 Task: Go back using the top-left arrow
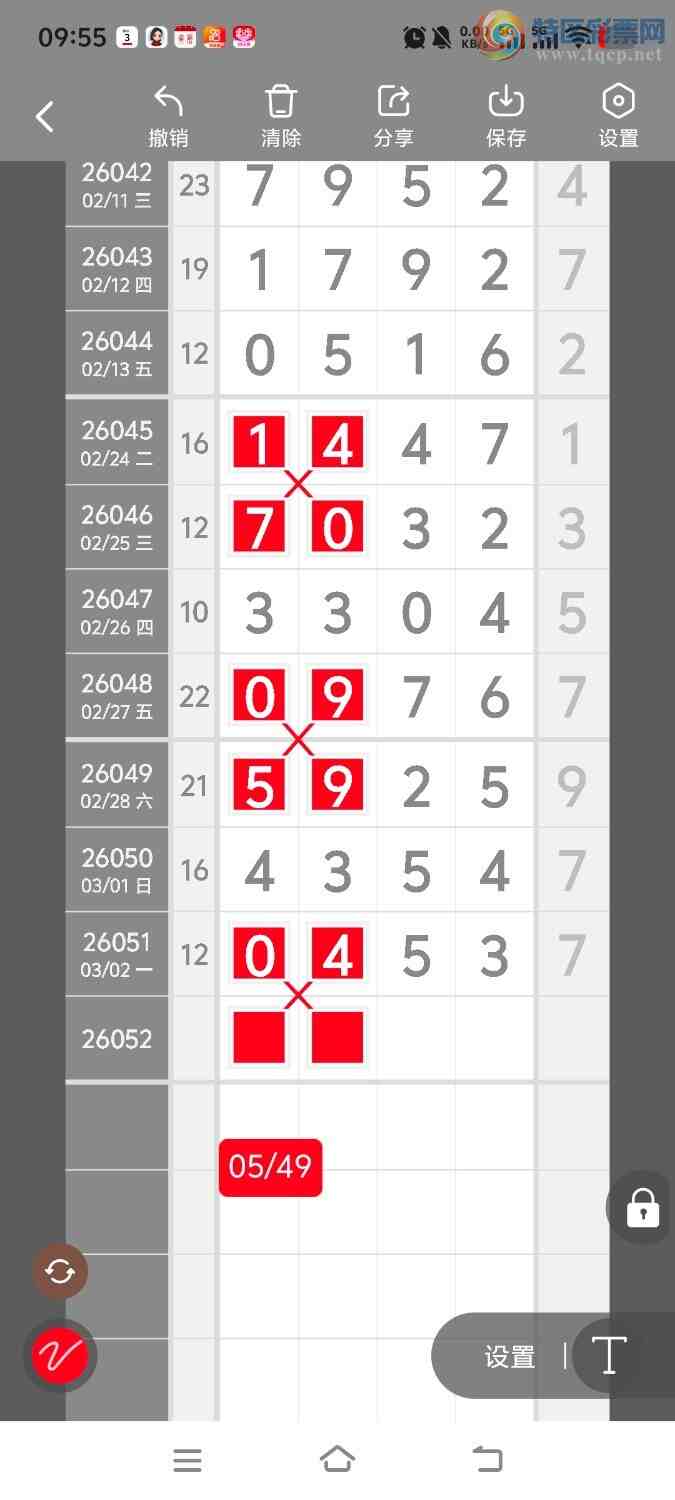[x=45, y=117]
